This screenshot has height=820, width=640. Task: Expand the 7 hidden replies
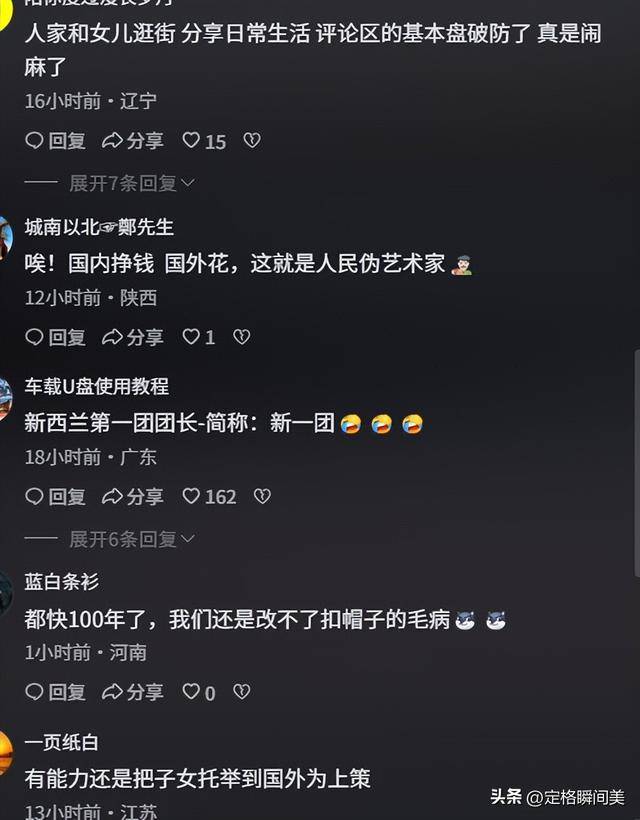[x=131, y=183]
